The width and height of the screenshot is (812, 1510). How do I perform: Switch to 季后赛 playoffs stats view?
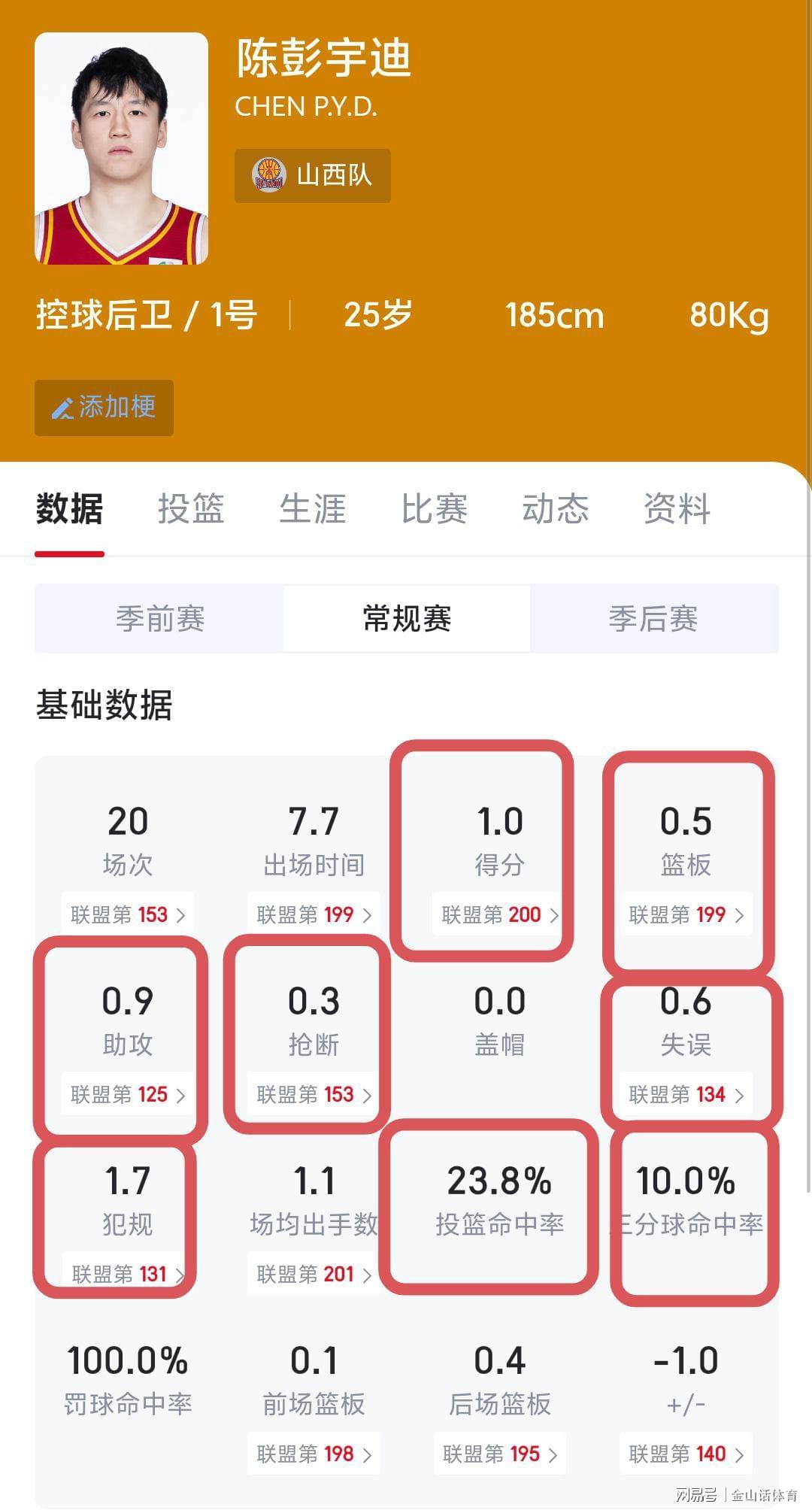click(654, 619)
